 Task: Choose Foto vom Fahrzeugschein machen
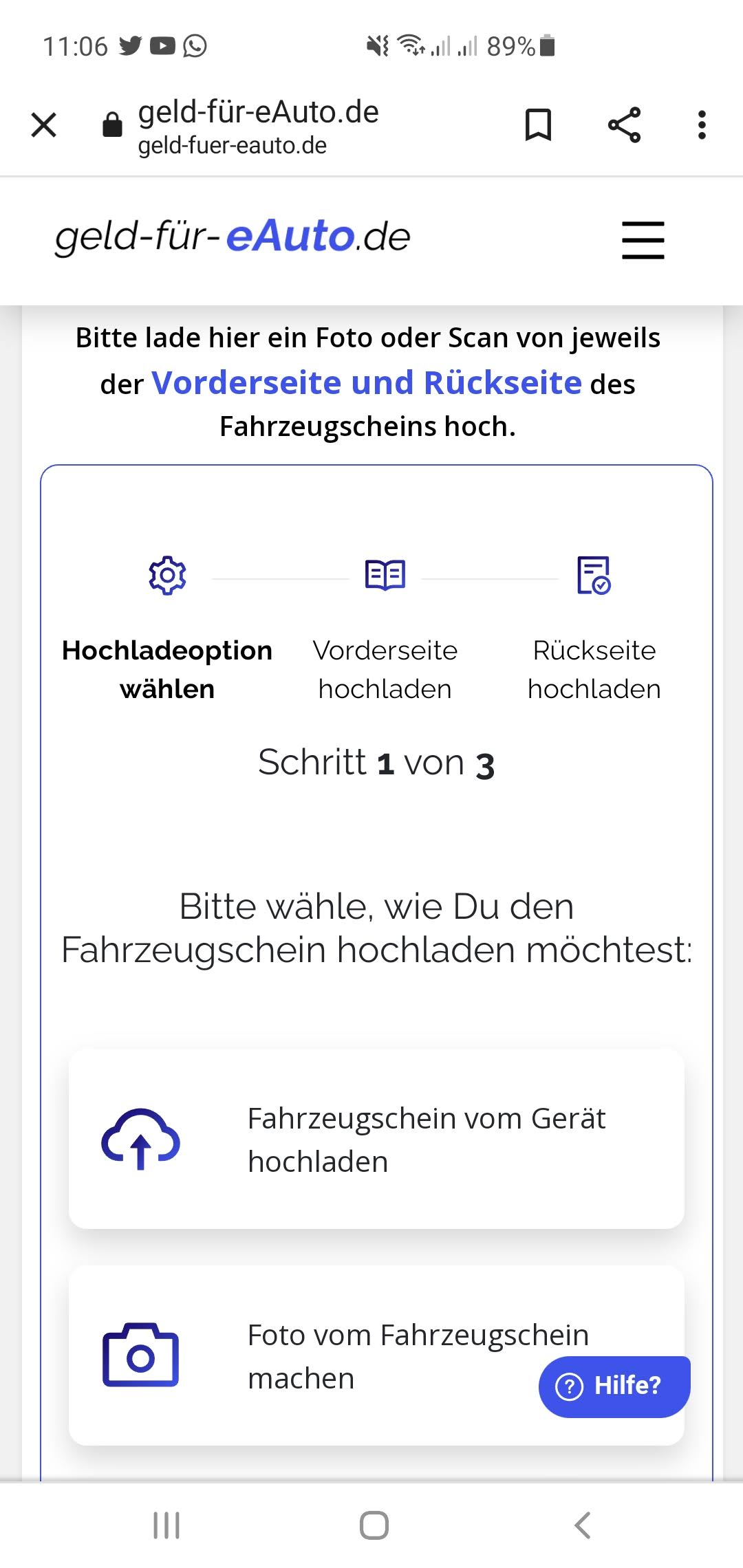(376, 1355)
